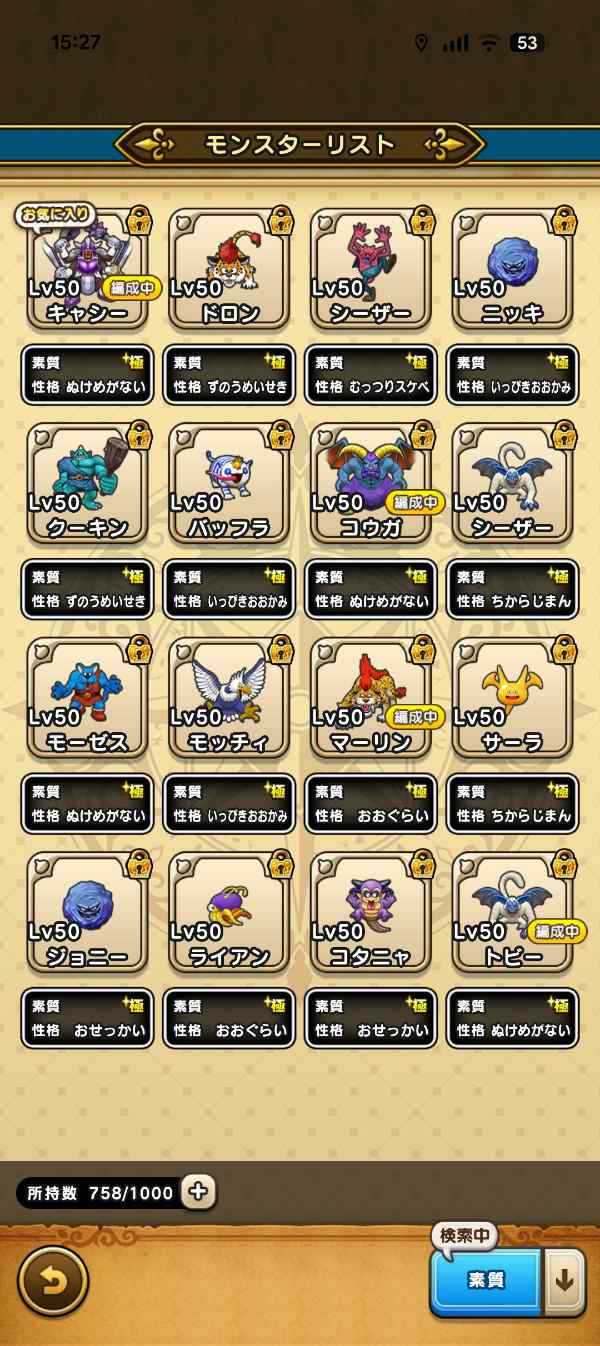Select the バッフラ monster tile
Viewport: 600px width, 1346px height.
(230, 484)
